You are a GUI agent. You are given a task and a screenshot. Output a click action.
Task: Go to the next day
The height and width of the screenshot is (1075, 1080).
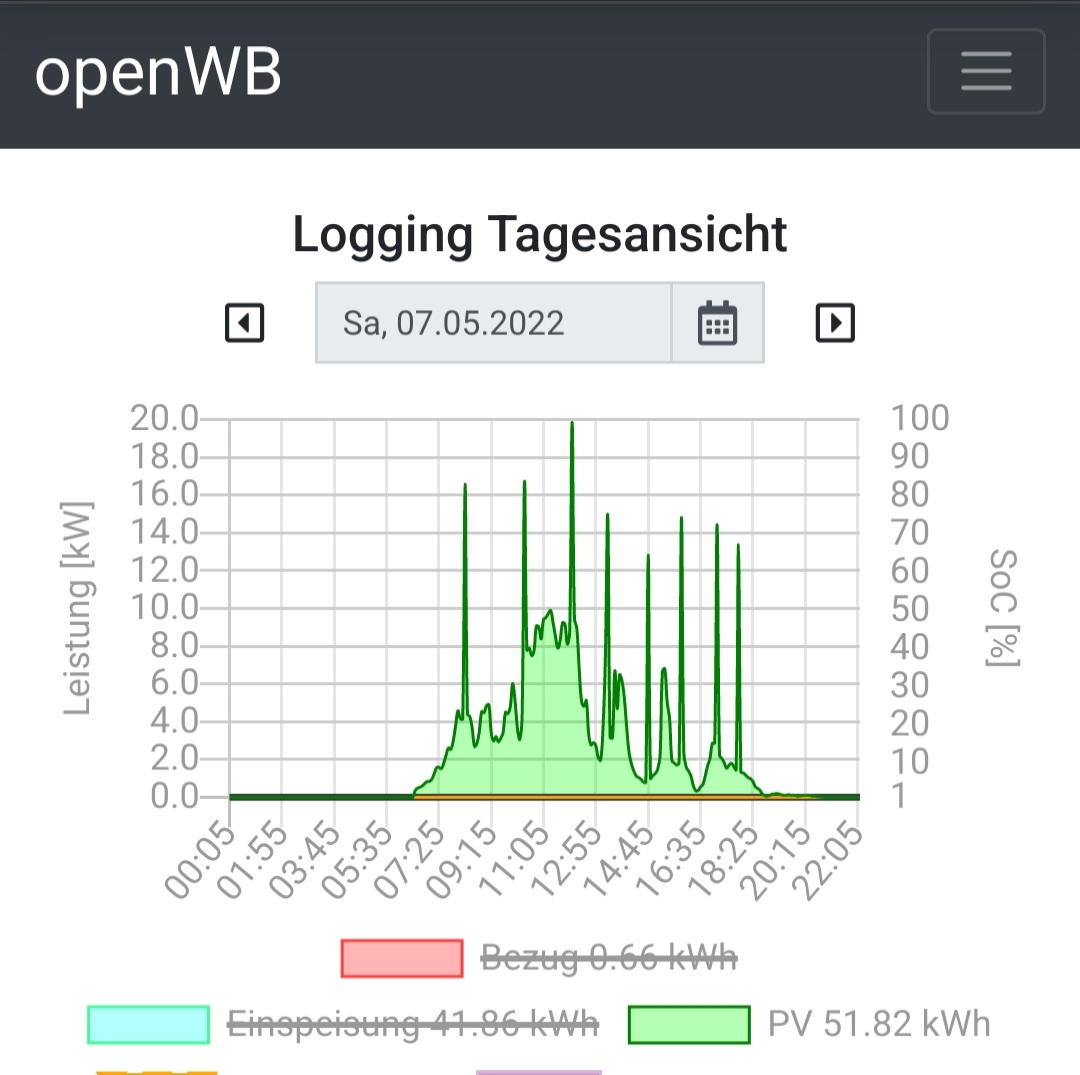click(835, 323)
